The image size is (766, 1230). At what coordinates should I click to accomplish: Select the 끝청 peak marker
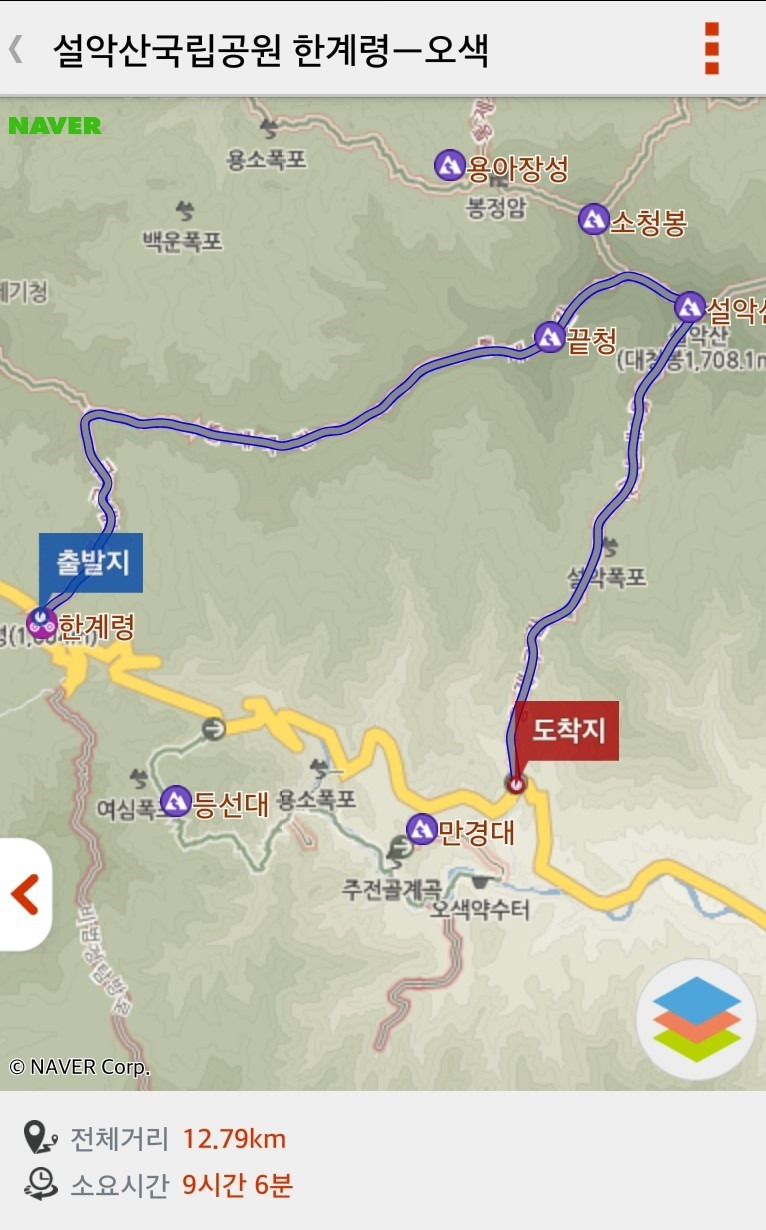(x=549, y=337)
